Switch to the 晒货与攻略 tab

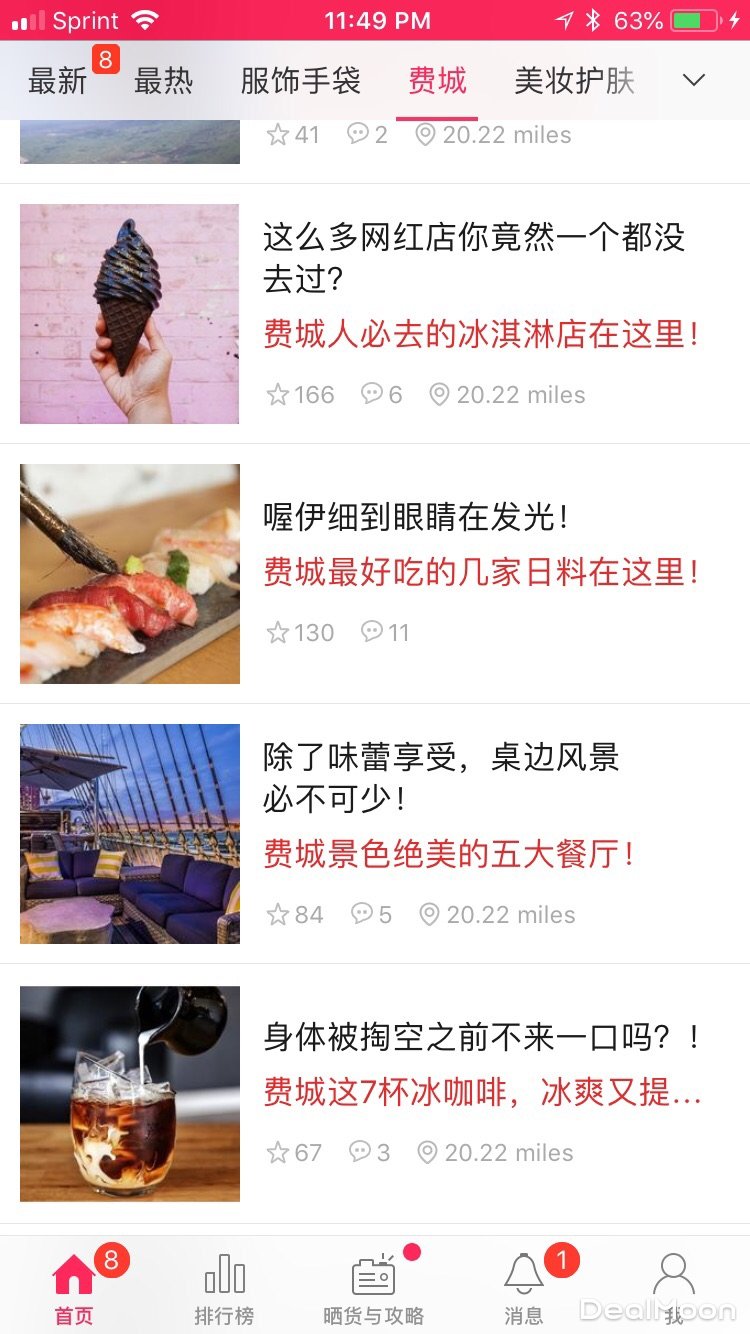pyautogui.click(x=374, y=1288)
